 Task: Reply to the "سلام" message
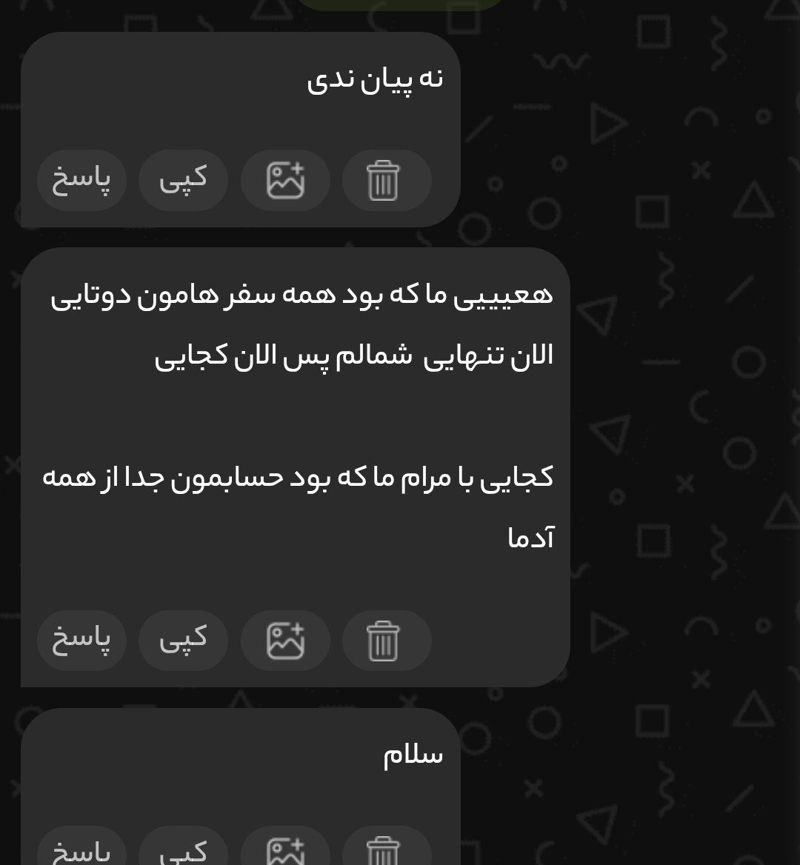tap(82, 850)
